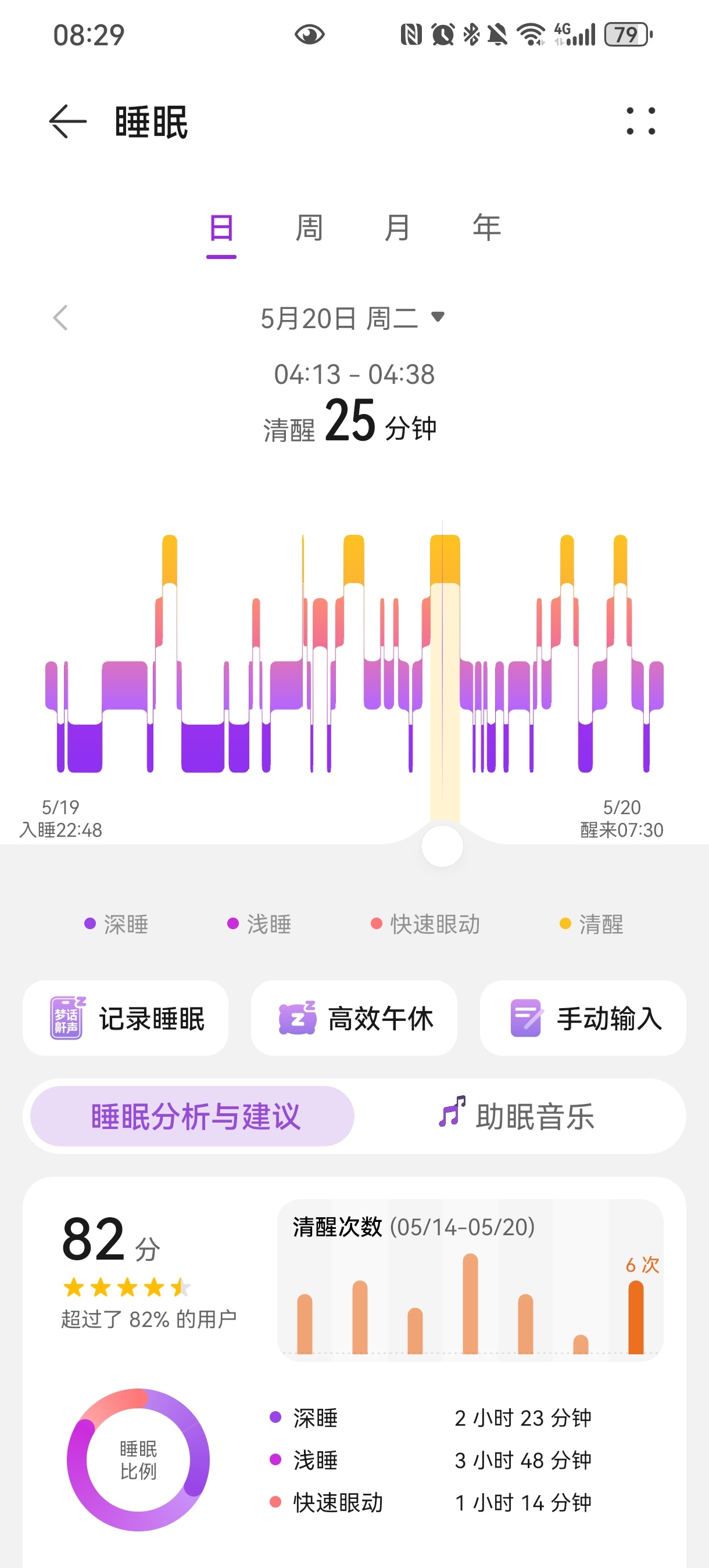Switch to 助眠音乐

pyautogui.click(x=517, y=1116)
